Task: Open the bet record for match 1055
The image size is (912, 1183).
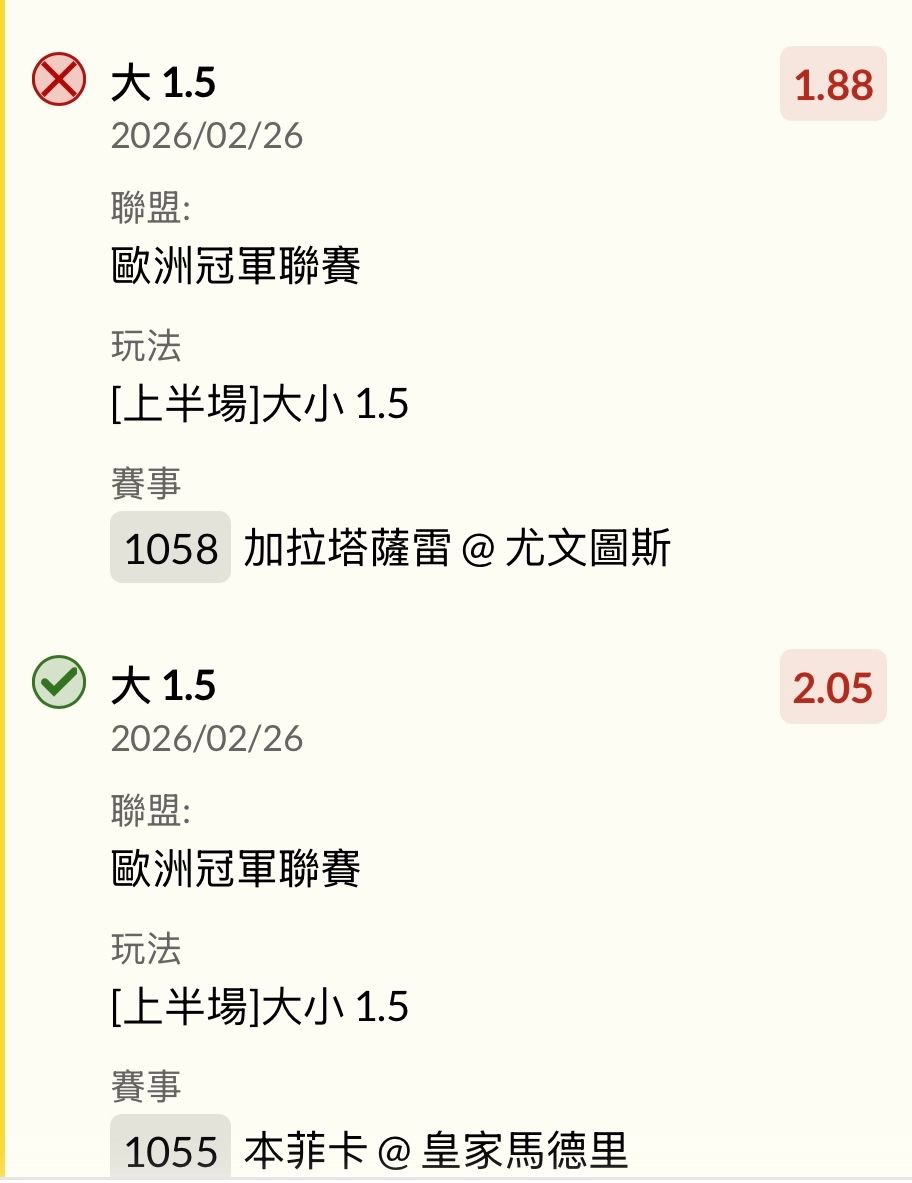Action: [x=171, y=1150]
